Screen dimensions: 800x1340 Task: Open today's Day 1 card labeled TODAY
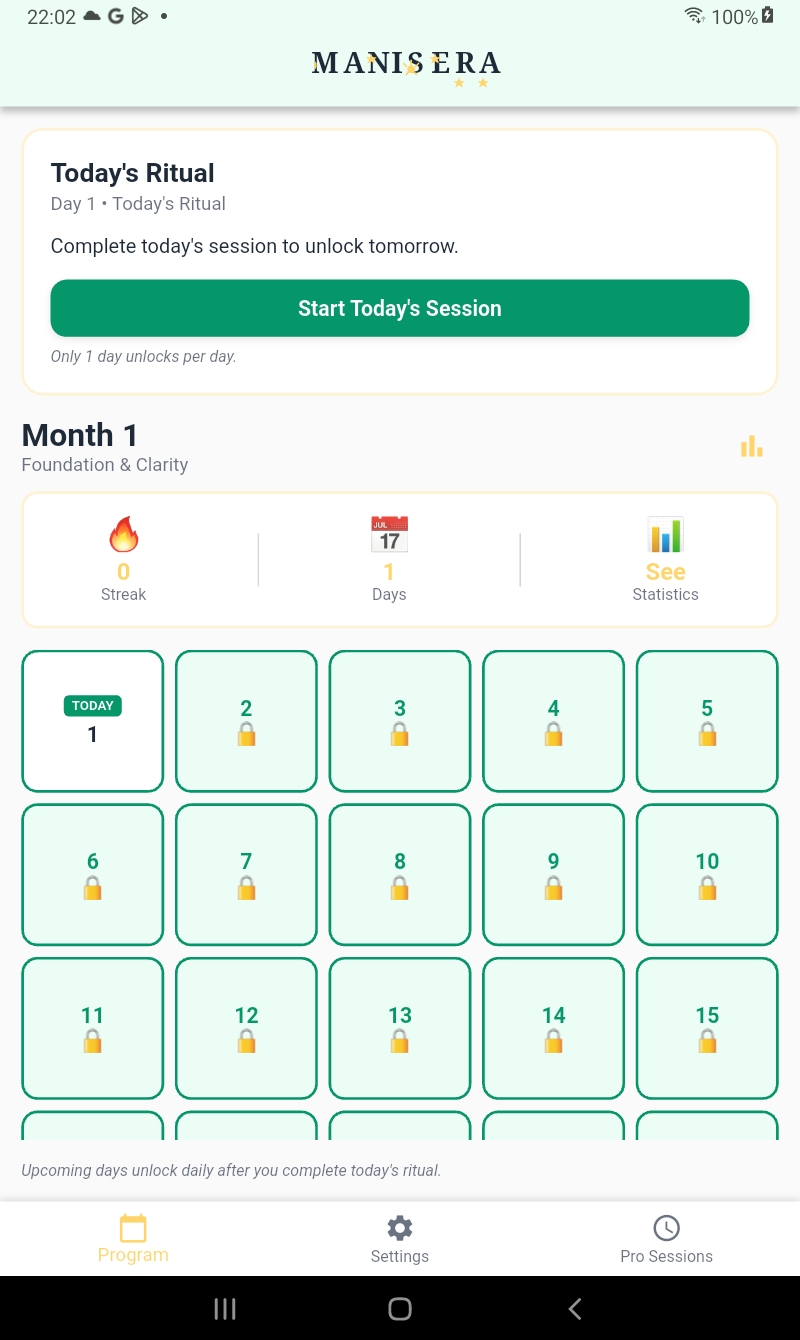(92, 720)
